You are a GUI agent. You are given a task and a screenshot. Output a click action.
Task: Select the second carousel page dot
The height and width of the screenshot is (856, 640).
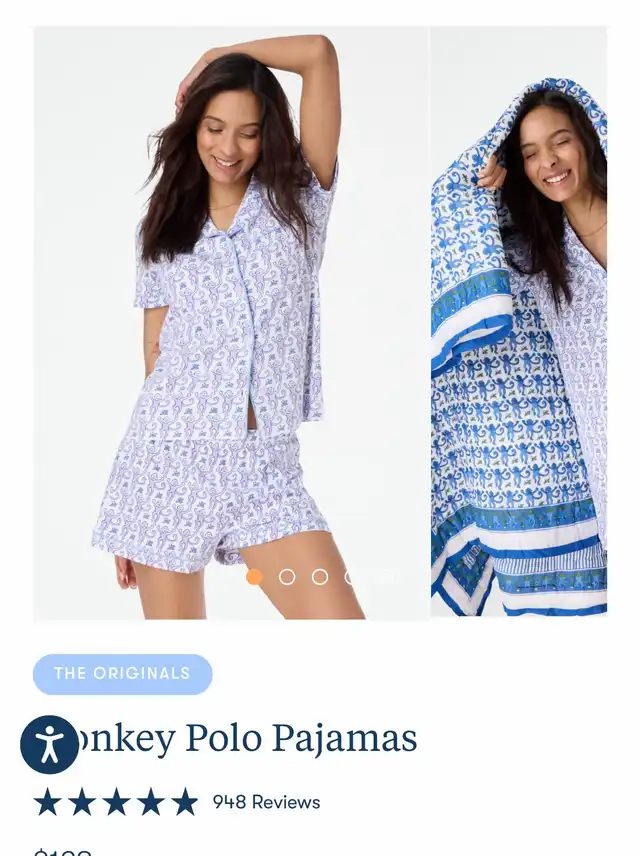click(287, 577)
